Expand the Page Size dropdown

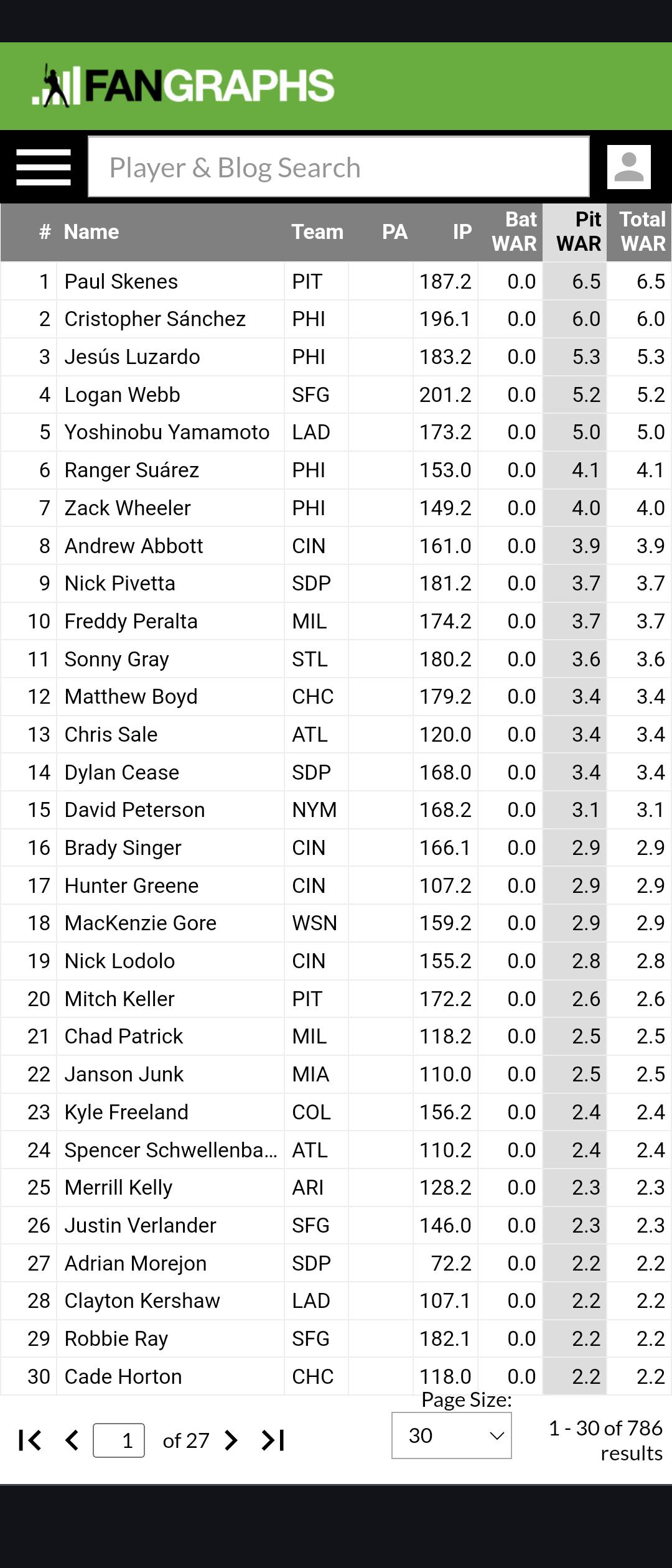tap(451, 1435)
